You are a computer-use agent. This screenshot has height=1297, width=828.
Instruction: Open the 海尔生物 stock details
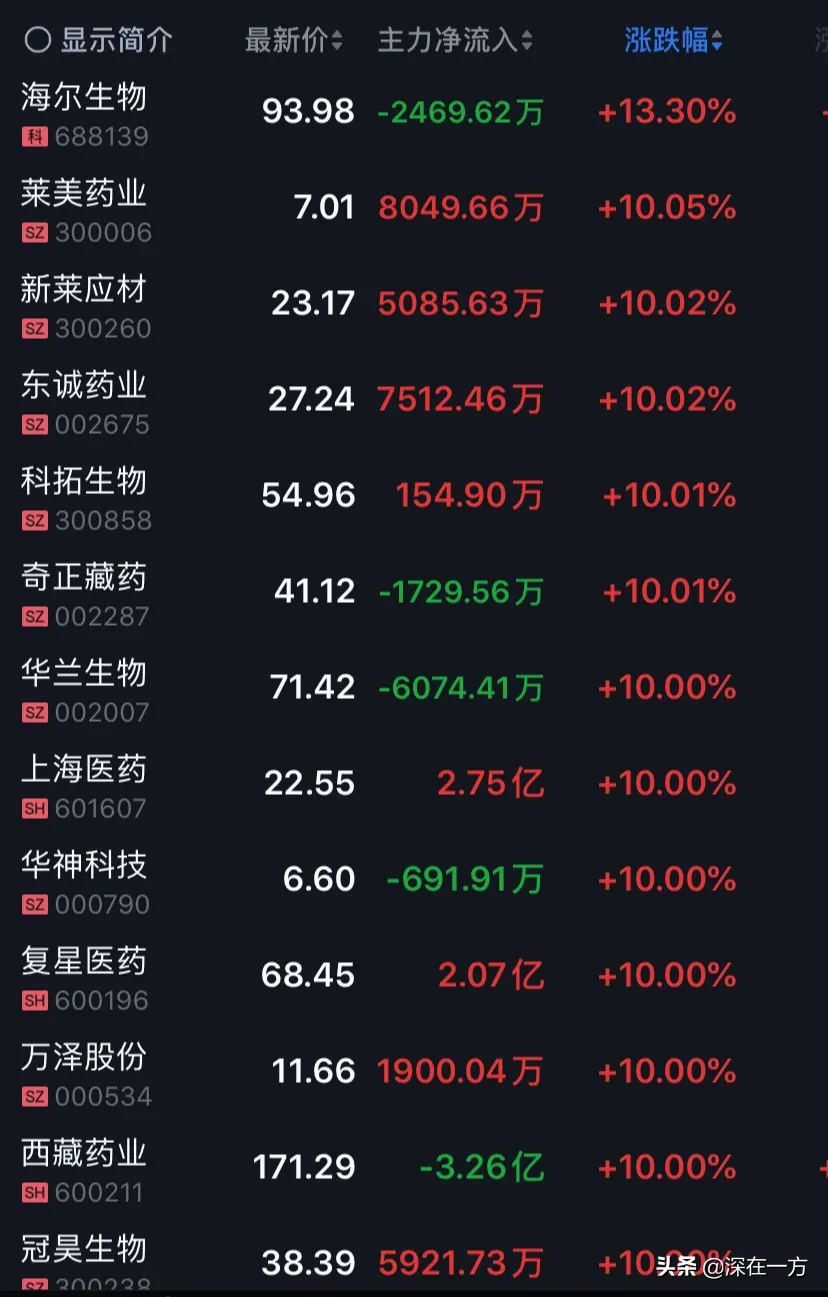(x=84, y=98)
